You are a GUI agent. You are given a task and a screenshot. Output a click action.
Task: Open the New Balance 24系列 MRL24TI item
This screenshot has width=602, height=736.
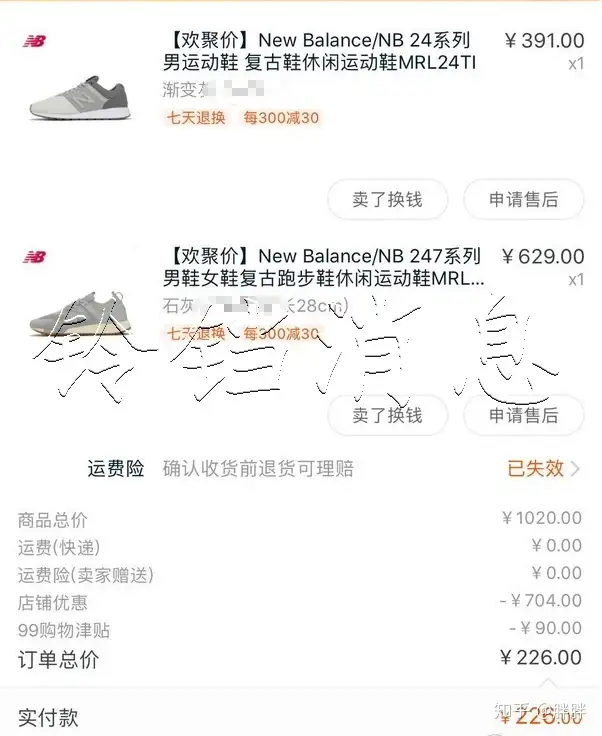pyautogui.click(x=322, y=52)
